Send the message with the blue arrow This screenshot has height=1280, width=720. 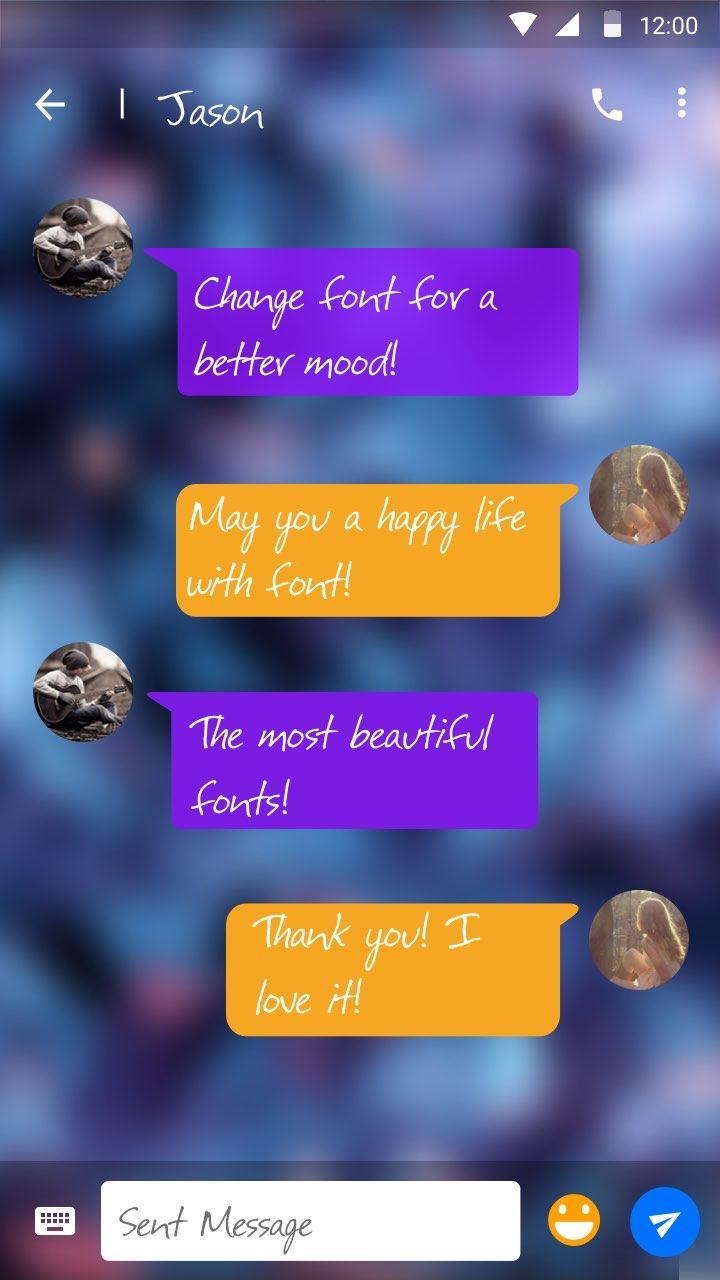tap(664, 1221)
